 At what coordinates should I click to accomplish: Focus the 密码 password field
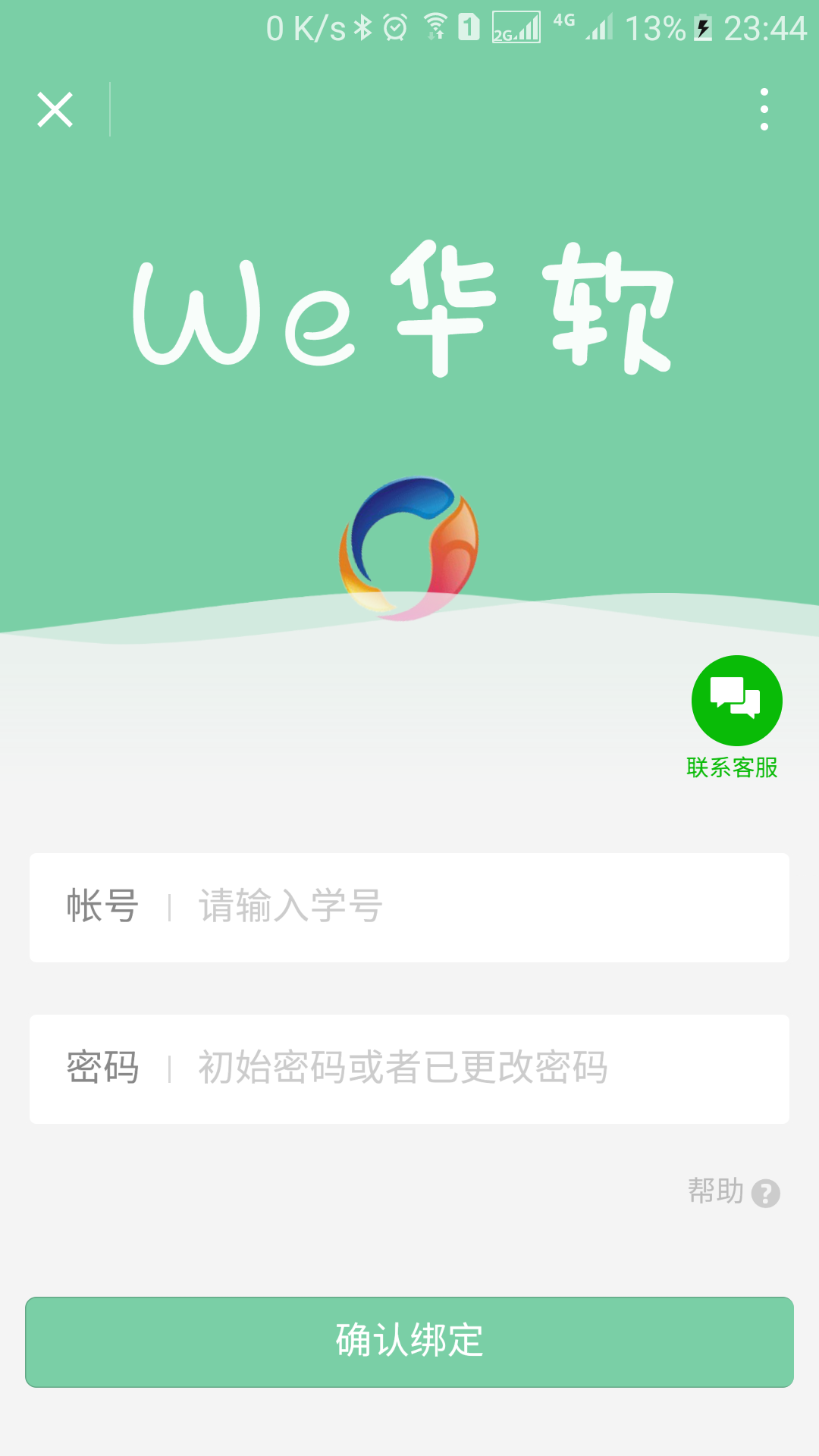[485, 1068]
